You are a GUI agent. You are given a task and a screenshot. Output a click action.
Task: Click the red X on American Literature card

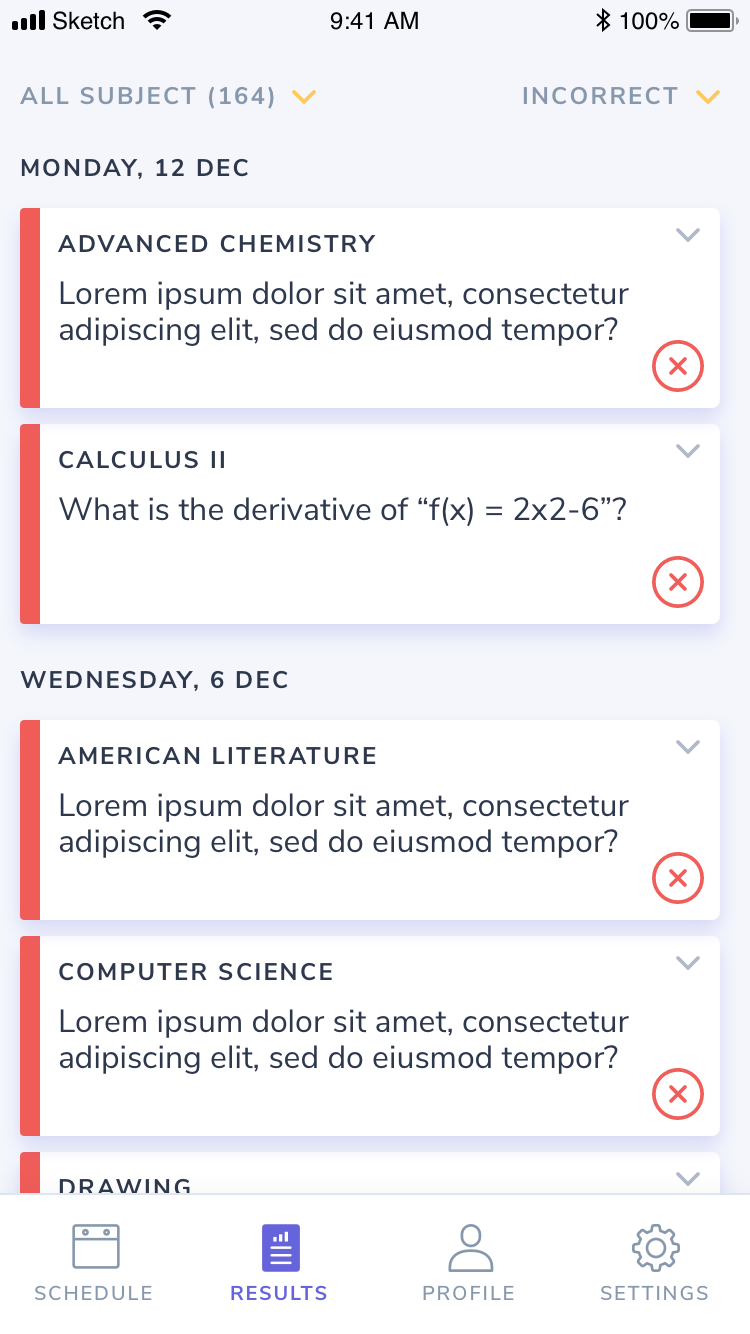click(677, 878)
